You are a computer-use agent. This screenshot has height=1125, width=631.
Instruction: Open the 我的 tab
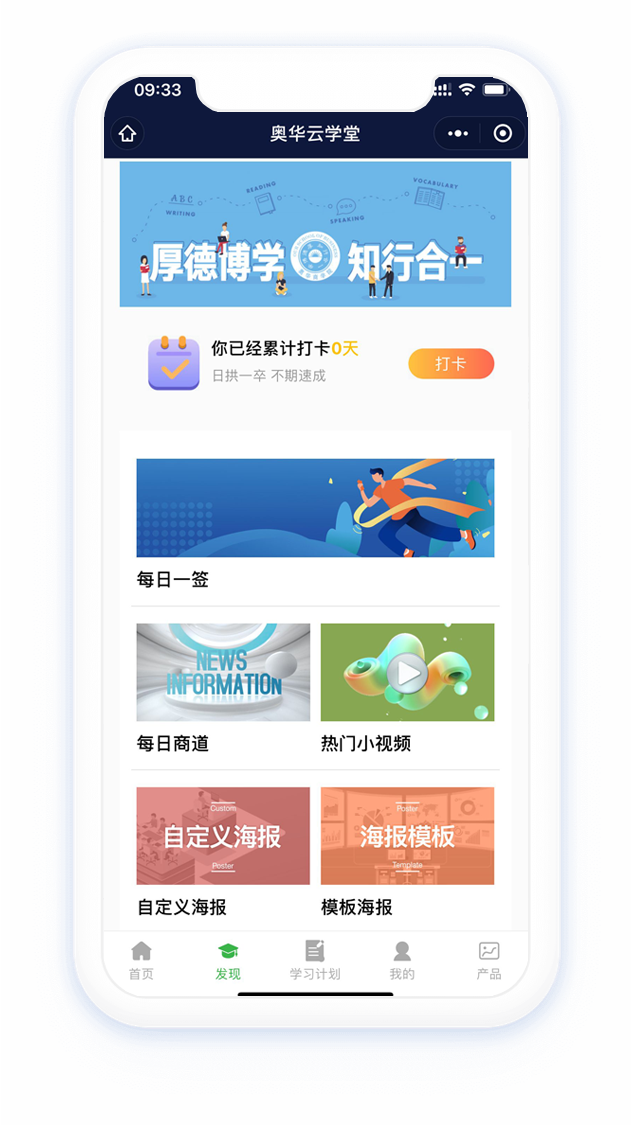tap(402, 960)
